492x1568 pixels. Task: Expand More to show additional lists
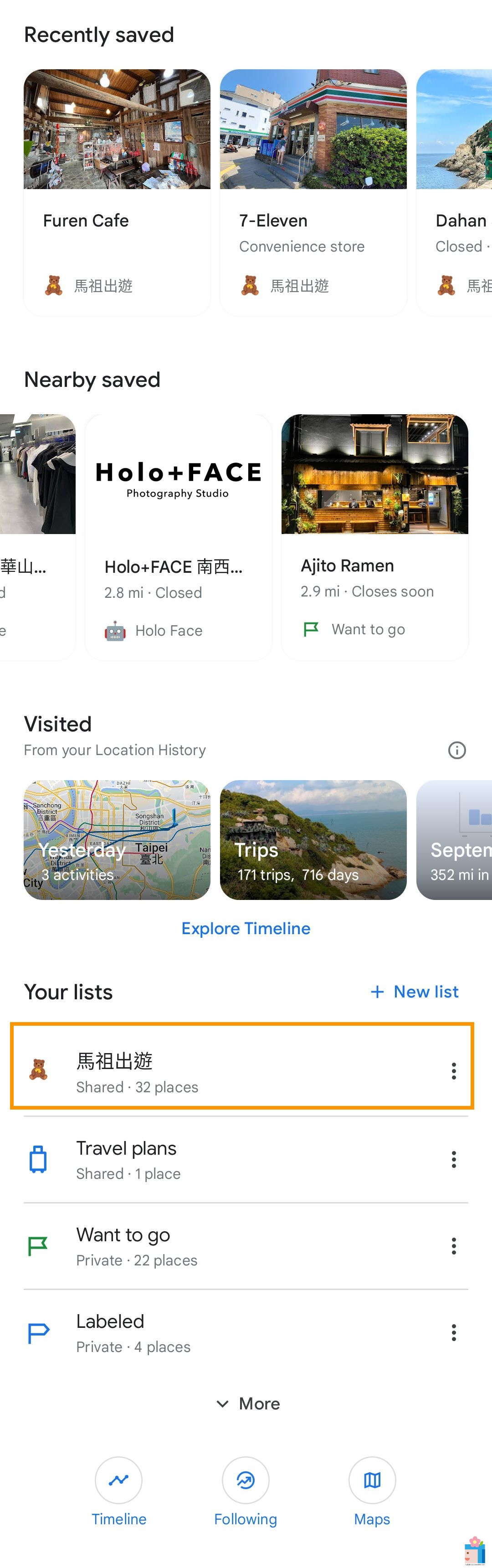248,1403
